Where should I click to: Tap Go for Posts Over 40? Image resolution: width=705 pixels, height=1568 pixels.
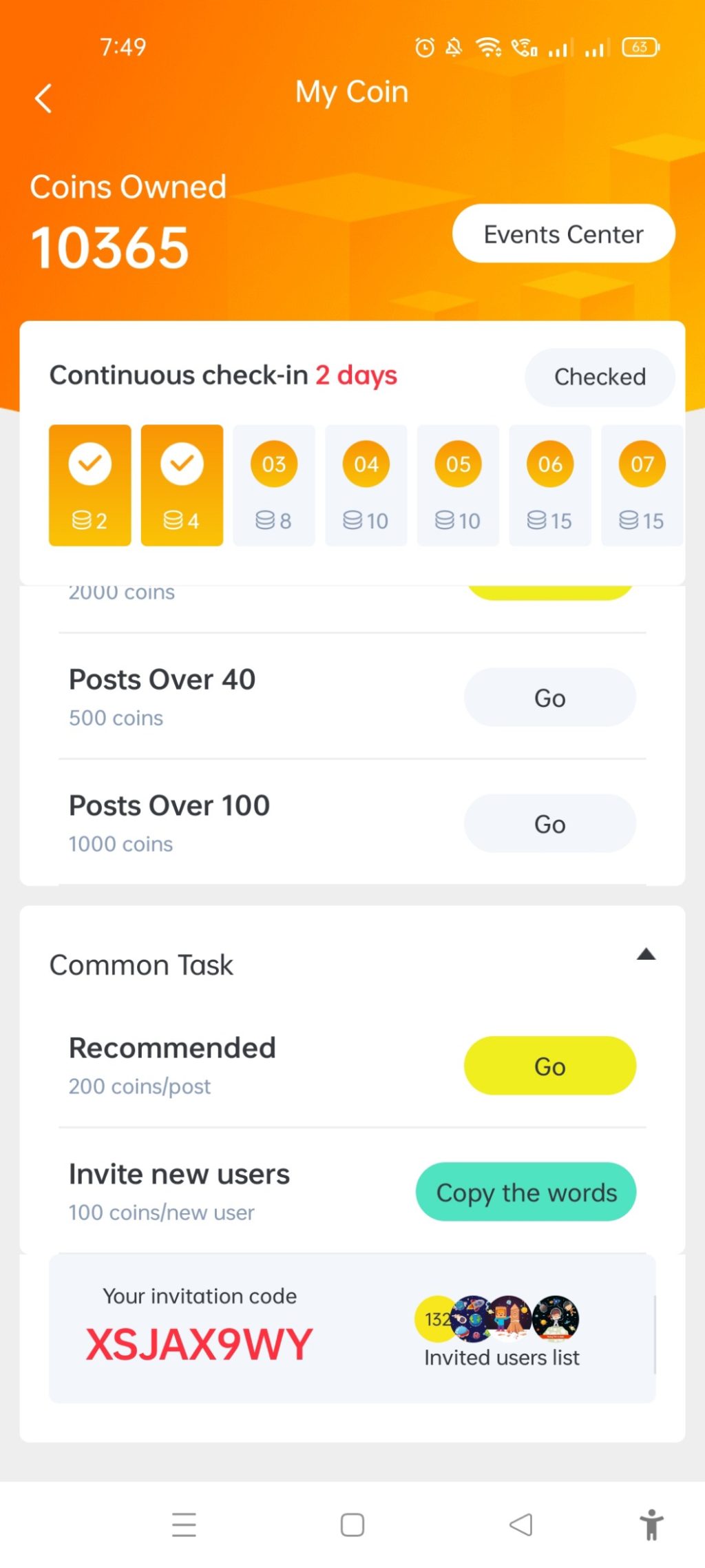pos(549,698)
